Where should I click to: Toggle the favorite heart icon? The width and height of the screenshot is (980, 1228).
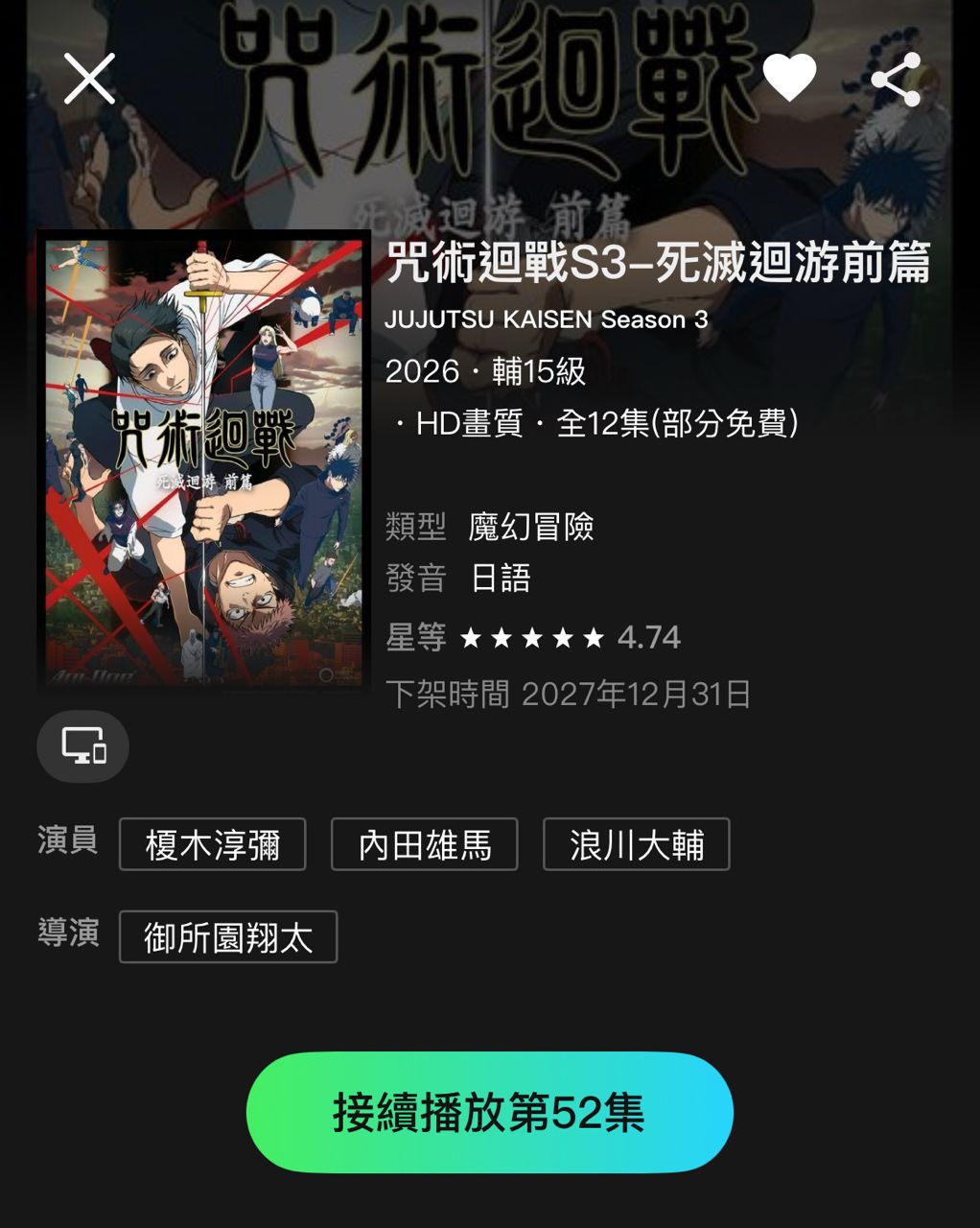pyautogui.click(x=789, y=78)
